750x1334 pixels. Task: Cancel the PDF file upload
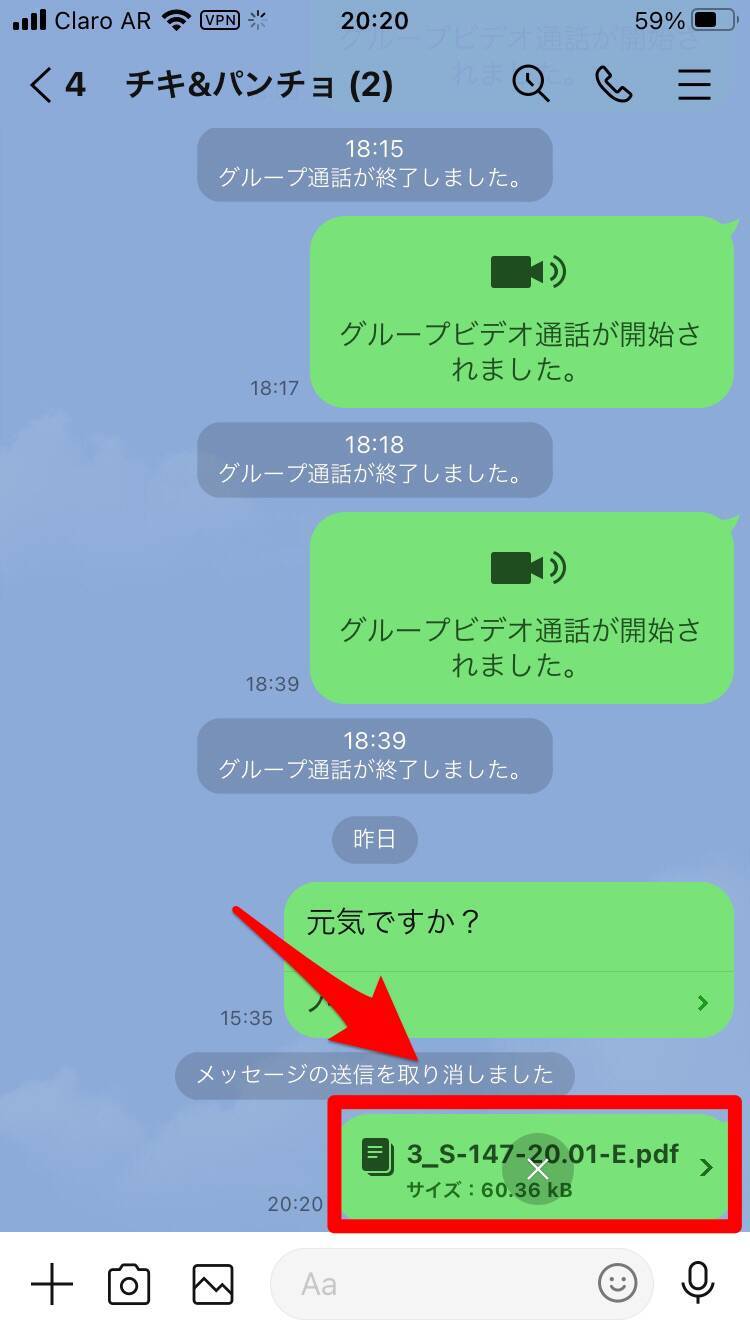point(538,1169)
